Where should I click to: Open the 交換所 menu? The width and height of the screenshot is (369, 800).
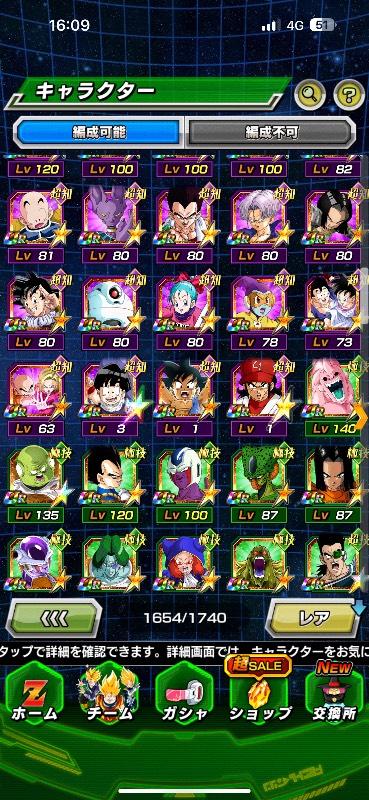point(335,694)
